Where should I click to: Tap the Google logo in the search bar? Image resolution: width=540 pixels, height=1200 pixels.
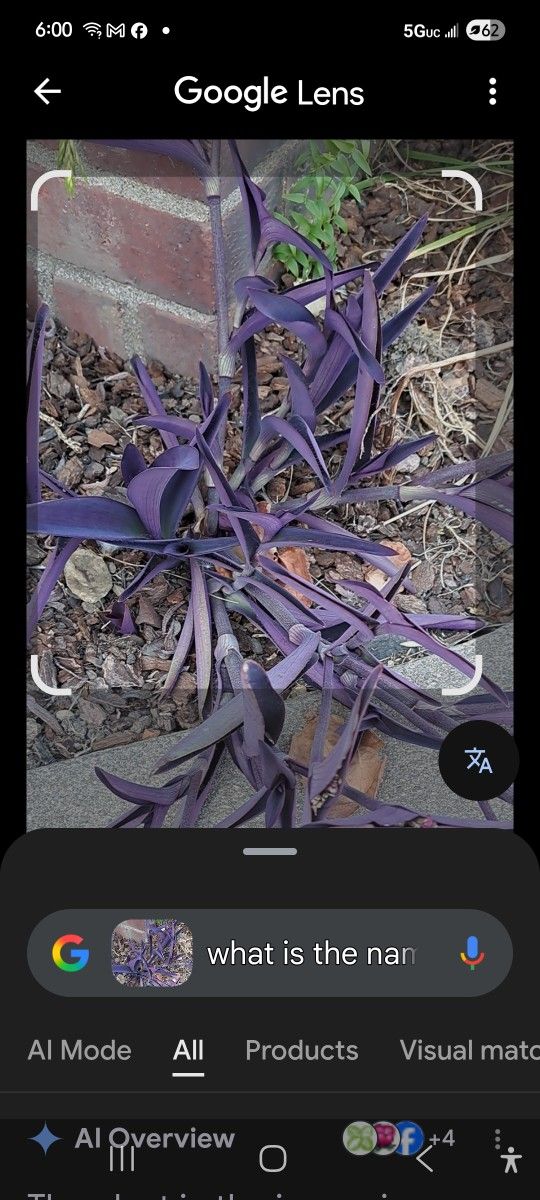click(x=71, y=953)
